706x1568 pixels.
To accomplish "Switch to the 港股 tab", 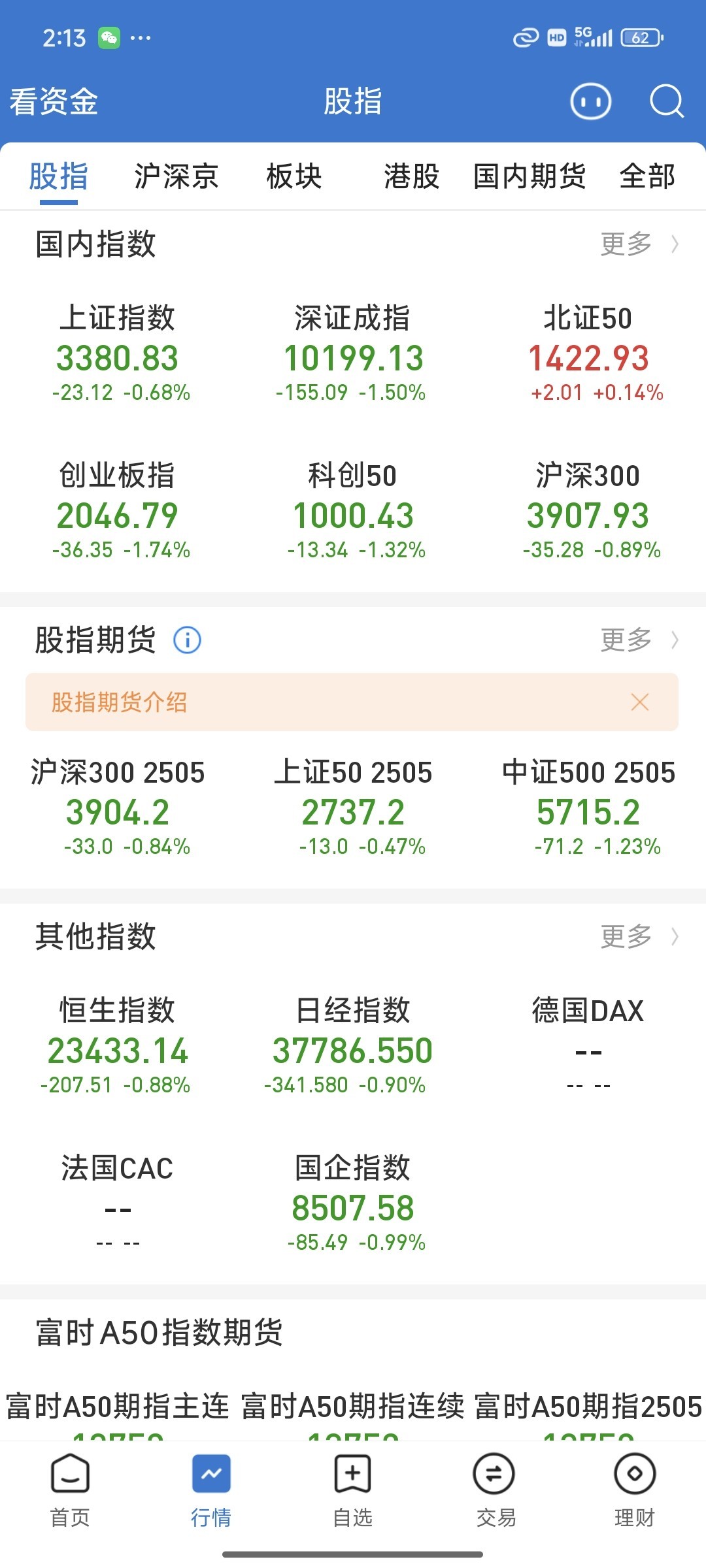I will 412,176.
